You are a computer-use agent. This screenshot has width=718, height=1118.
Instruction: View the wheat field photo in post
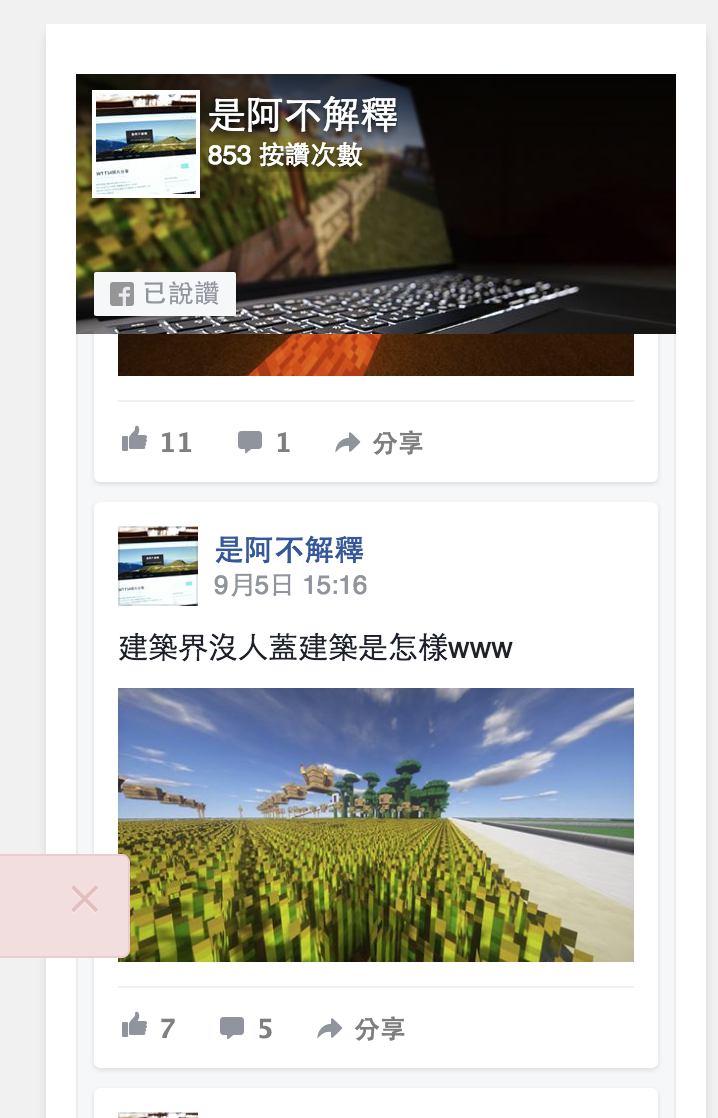click(376, 824)
